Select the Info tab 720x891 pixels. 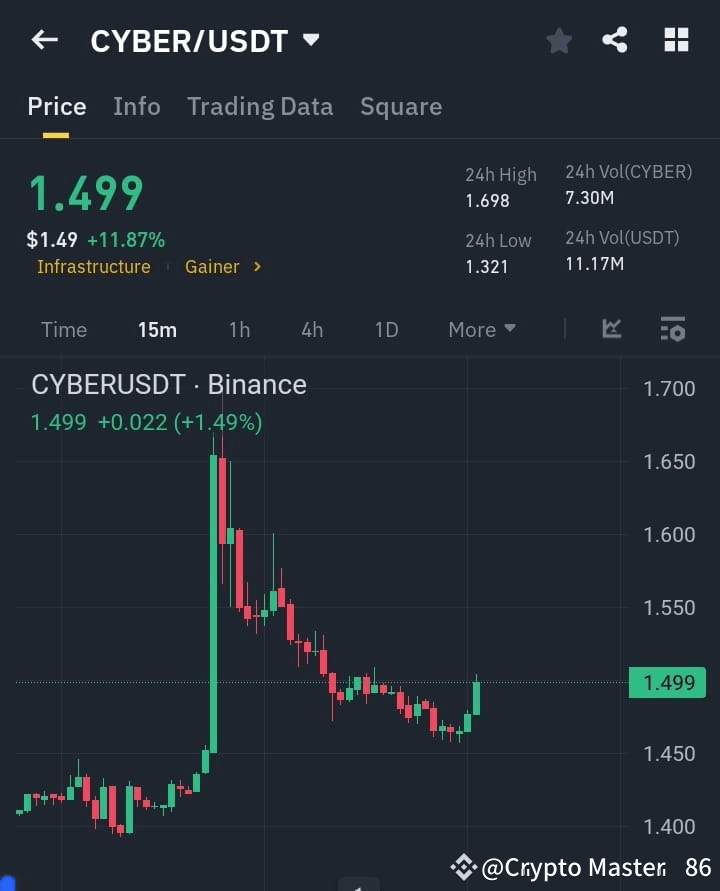tap(137, 106)
